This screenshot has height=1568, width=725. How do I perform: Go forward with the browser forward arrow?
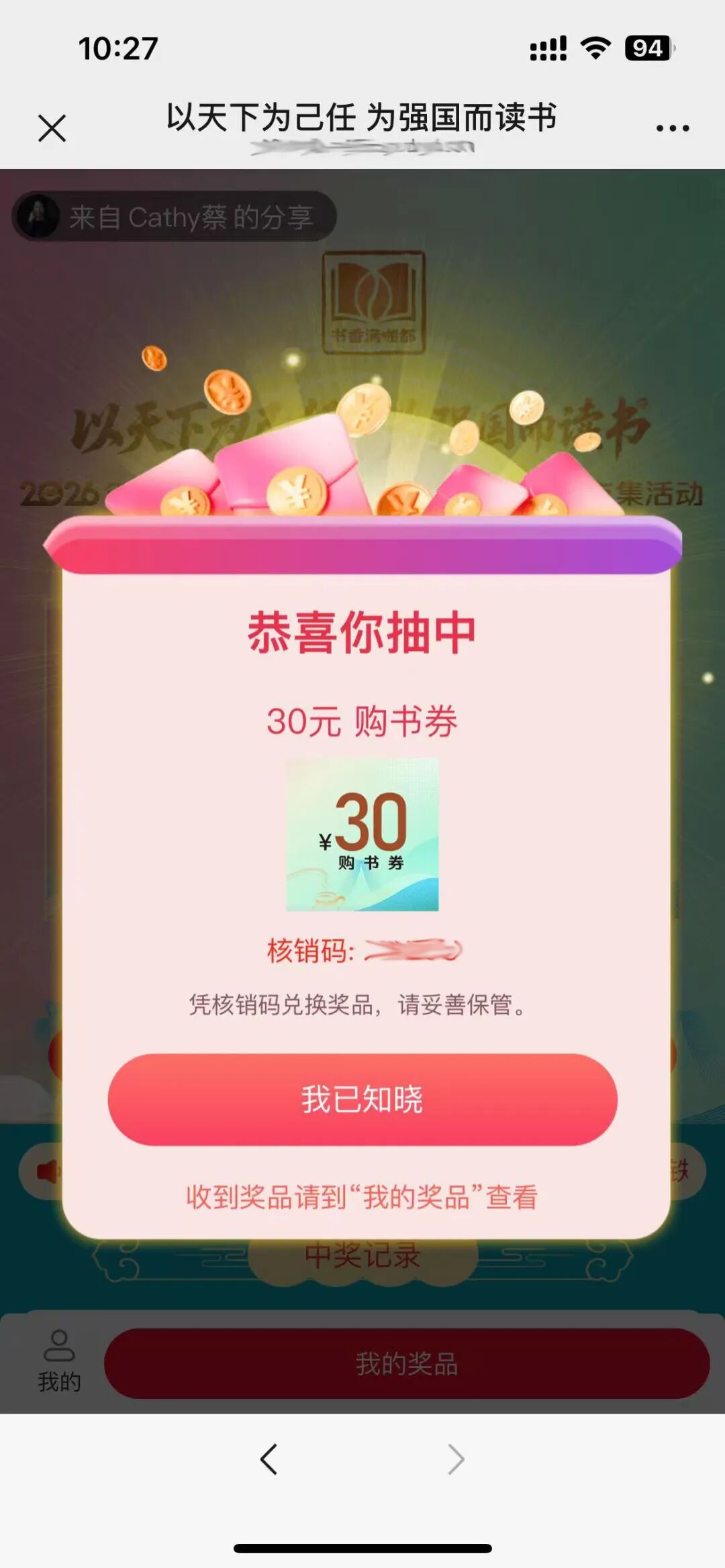pos(456,1459)
